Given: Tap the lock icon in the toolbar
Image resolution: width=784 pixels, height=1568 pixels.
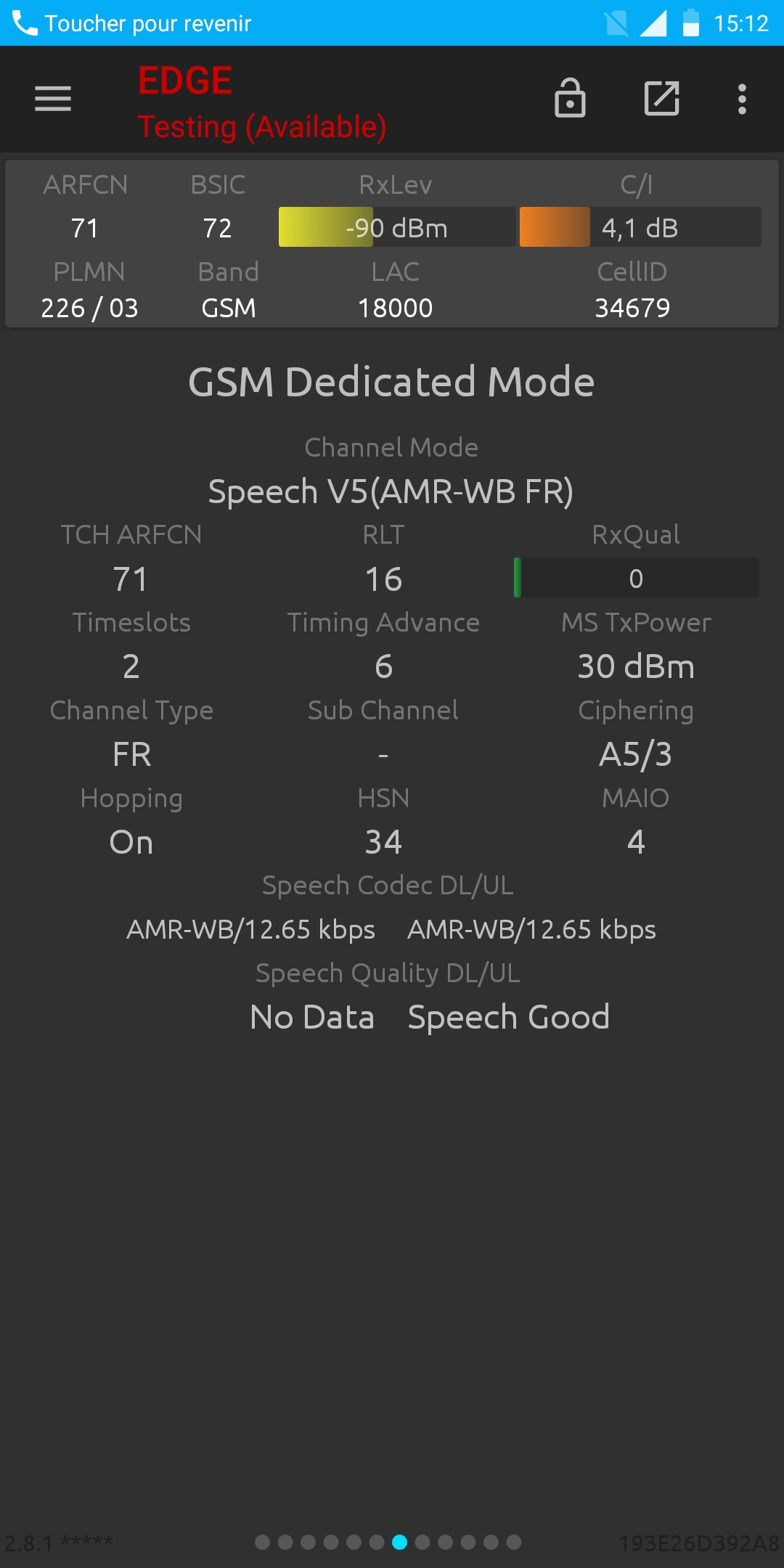Looking at the screenshot, I should [x=570, y=98].
